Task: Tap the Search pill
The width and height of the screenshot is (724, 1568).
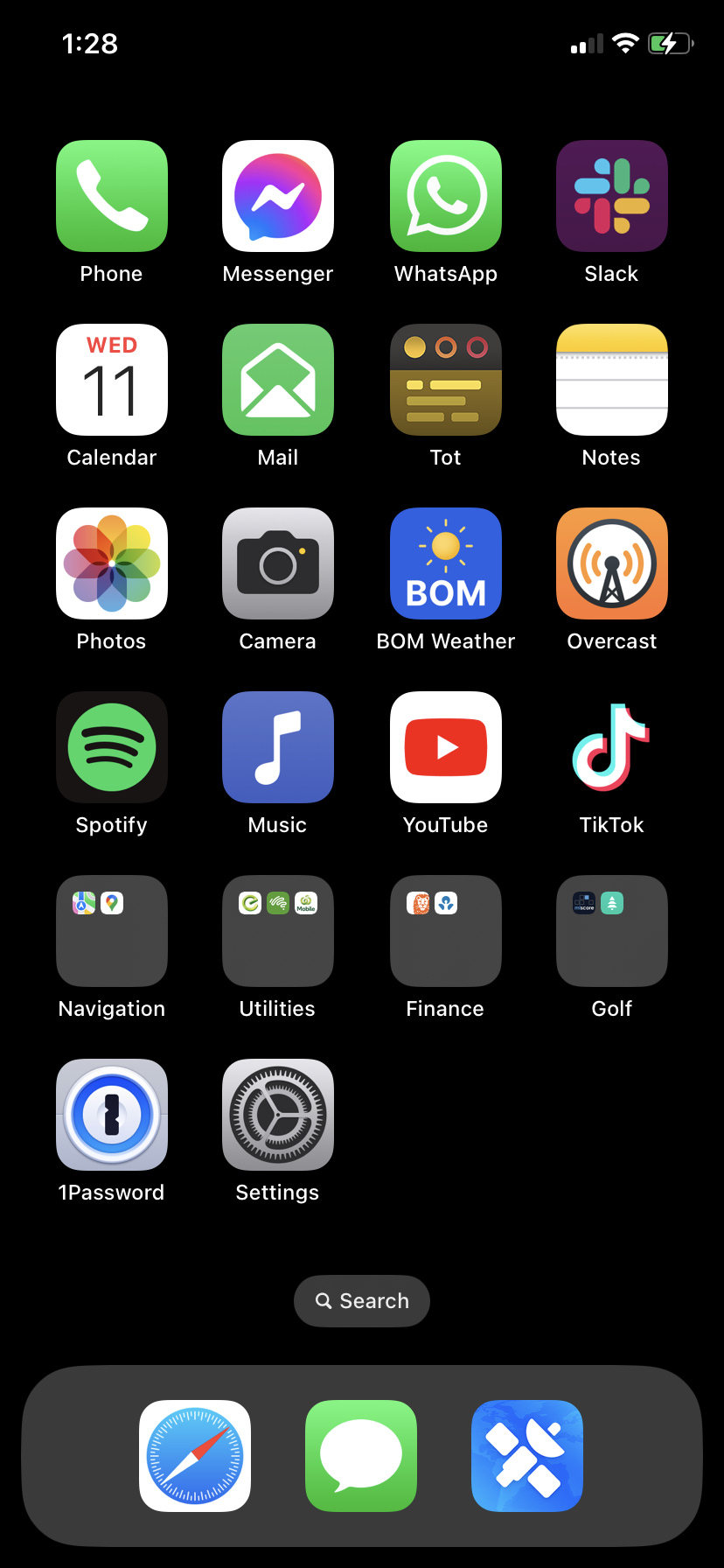Action: (x=362, y=1301)
